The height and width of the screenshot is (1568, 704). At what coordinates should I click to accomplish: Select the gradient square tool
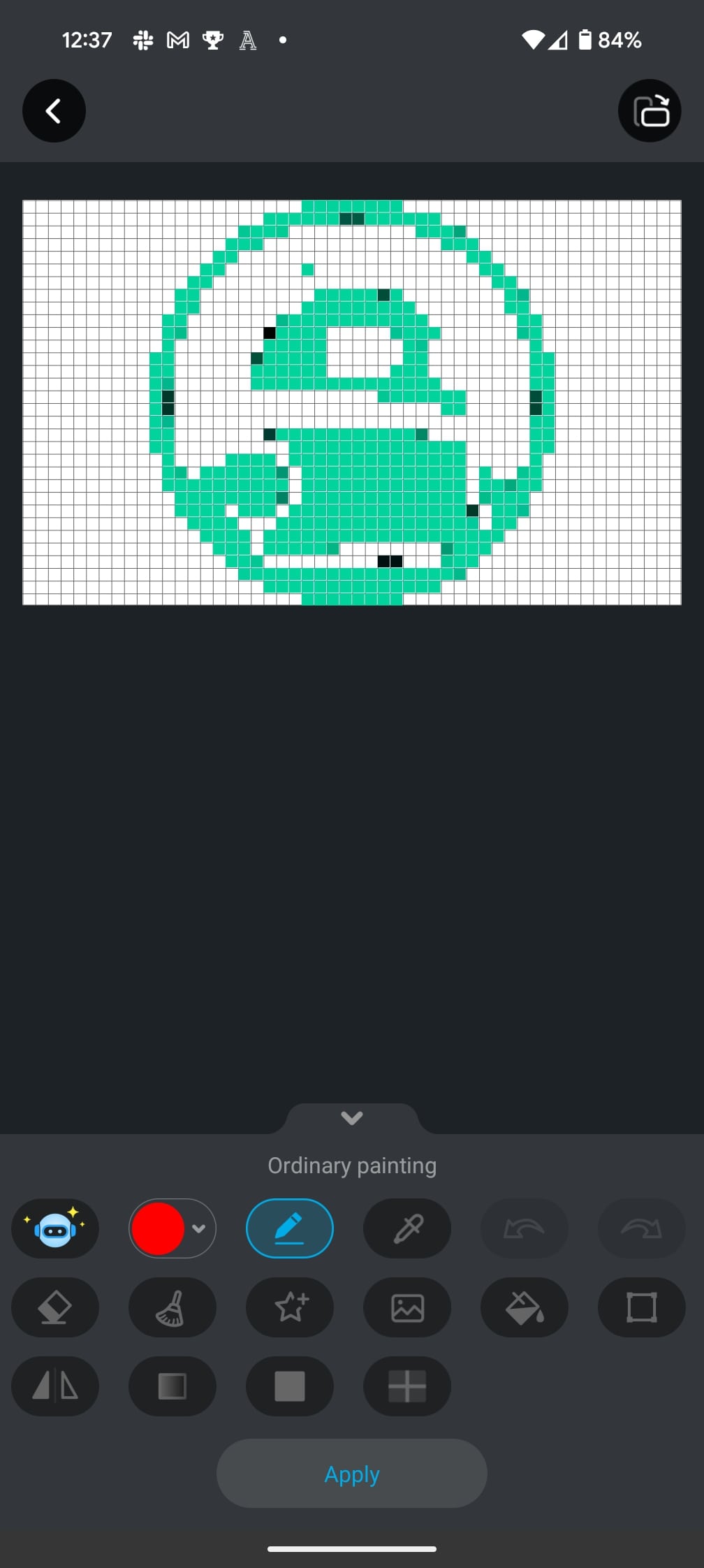[172, 1386]
